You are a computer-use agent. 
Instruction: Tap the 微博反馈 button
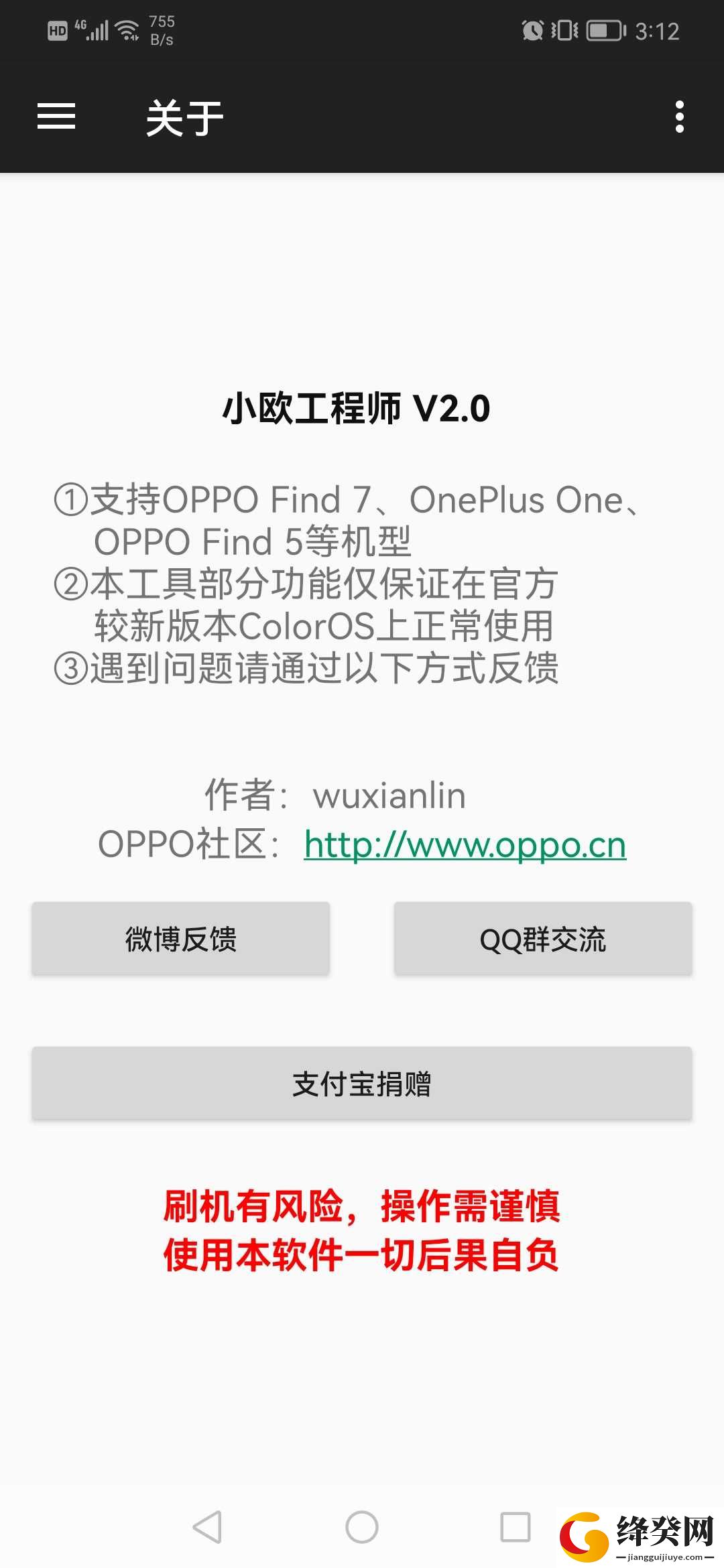181,938
